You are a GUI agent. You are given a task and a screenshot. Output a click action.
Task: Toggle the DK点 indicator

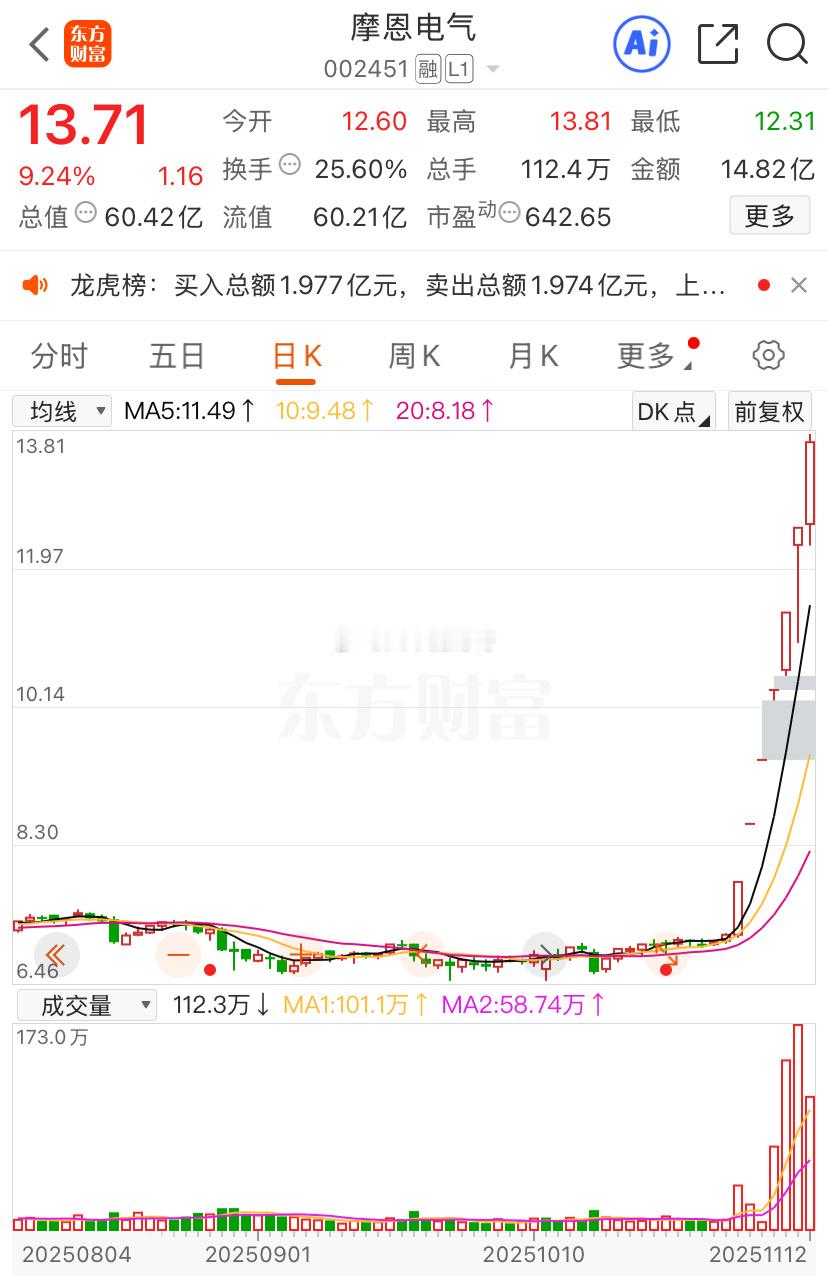point(672,411)
